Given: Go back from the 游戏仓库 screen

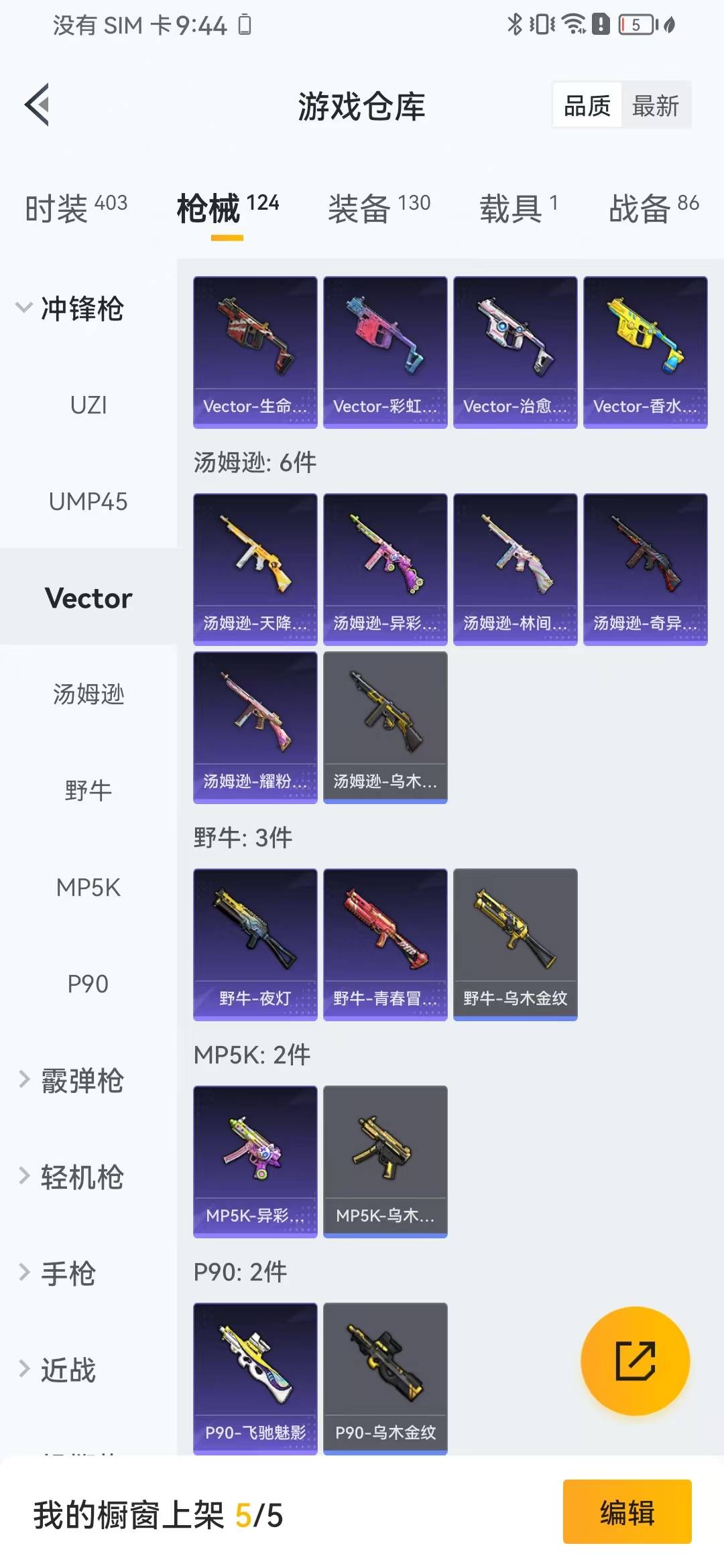Looking at the screenshot, I should point(38,105).
